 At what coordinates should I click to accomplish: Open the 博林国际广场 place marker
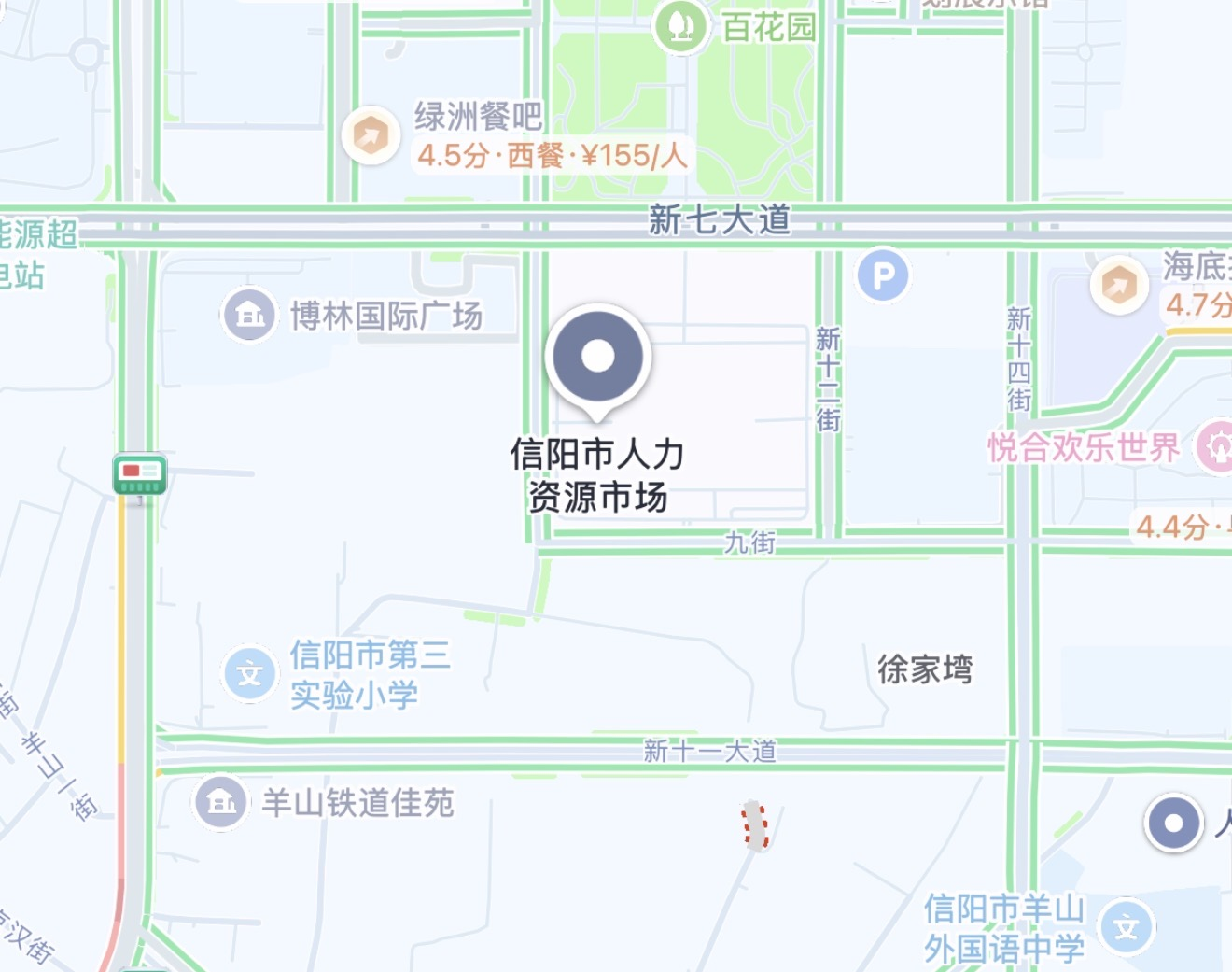[249, 315]
